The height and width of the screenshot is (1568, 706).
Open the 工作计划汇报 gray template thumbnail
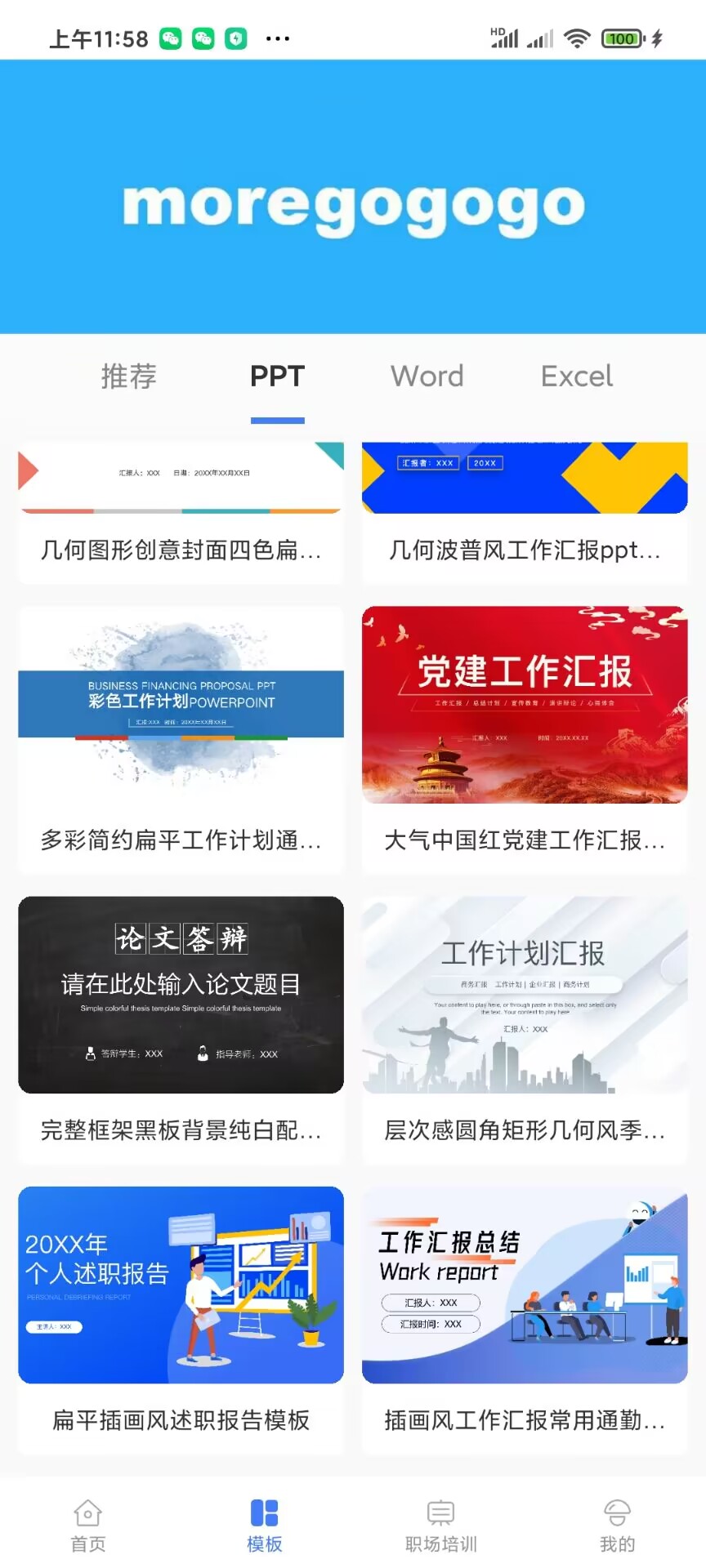(x=524, y=995)
